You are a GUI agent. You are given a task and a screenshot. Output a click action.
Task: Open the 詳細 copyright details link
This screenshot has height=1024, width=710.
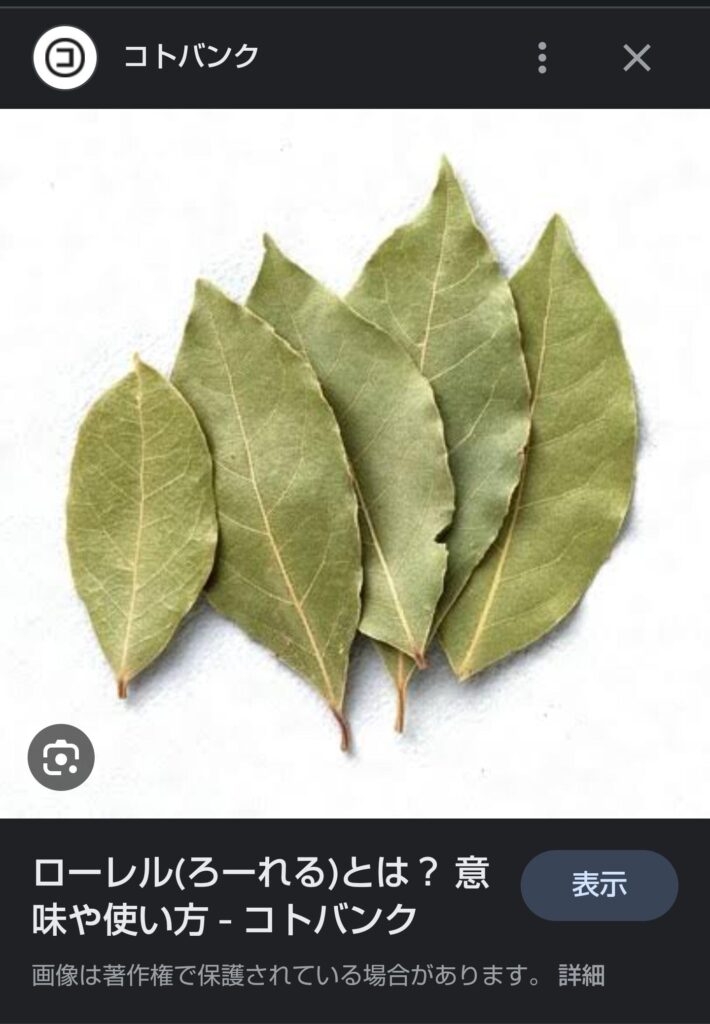[581, 975]
